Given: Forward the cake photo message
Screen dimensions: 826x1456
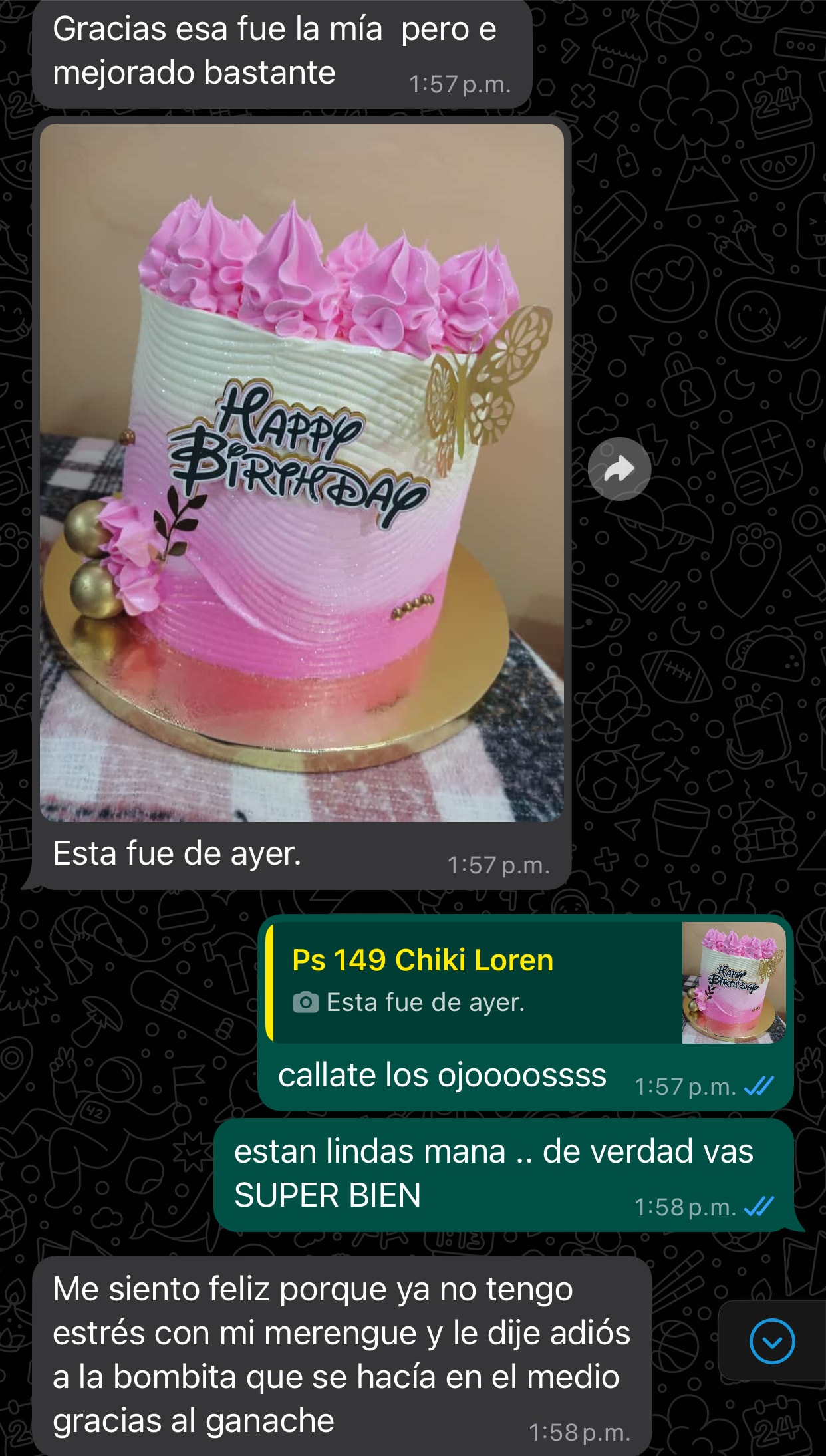Looking at the screenshot, I should click(x=619, y=469).
